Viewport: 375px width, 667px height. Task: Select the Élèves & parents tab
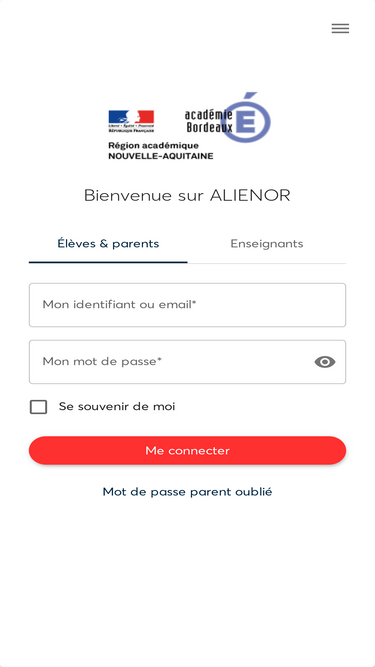point(108,244)
